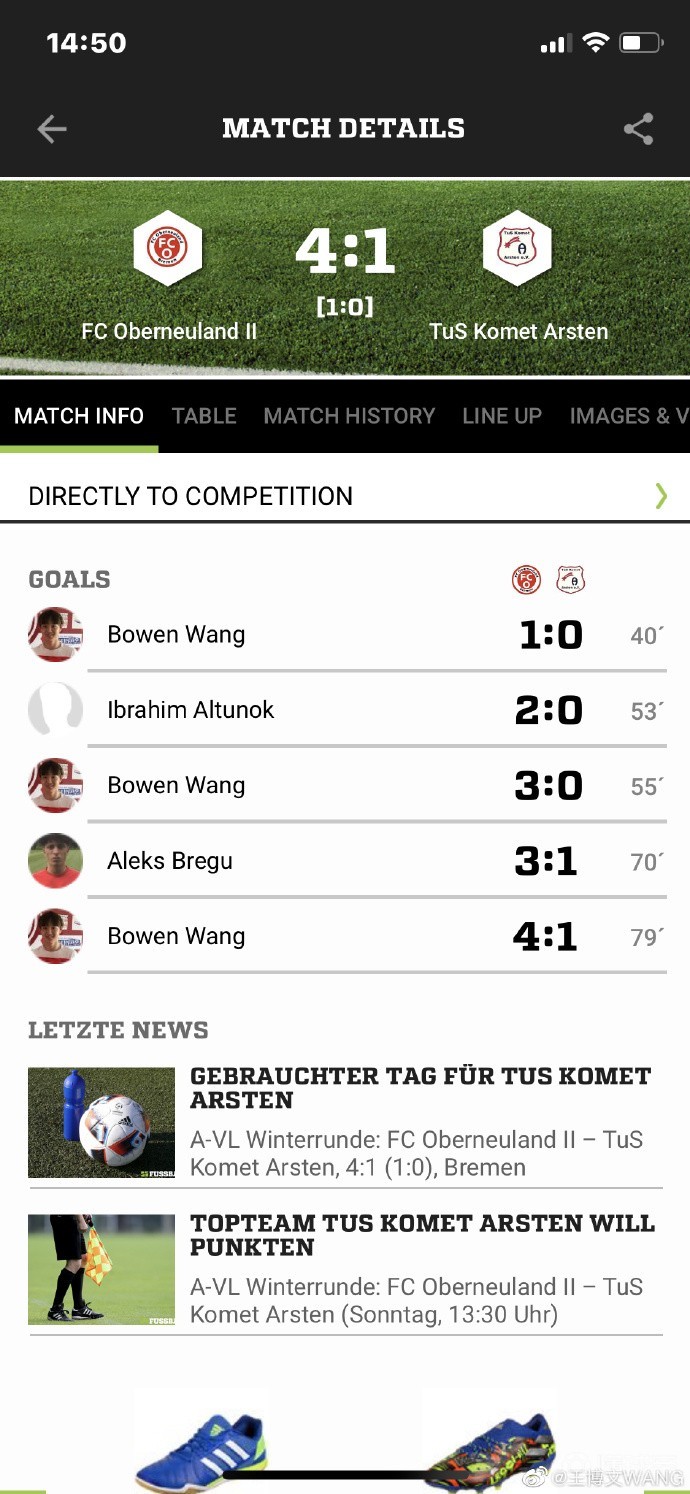Screen dimensions: 690x1494
Task: Switch to the Table tab
Action: pyautogui.click(x=204, y=416)
